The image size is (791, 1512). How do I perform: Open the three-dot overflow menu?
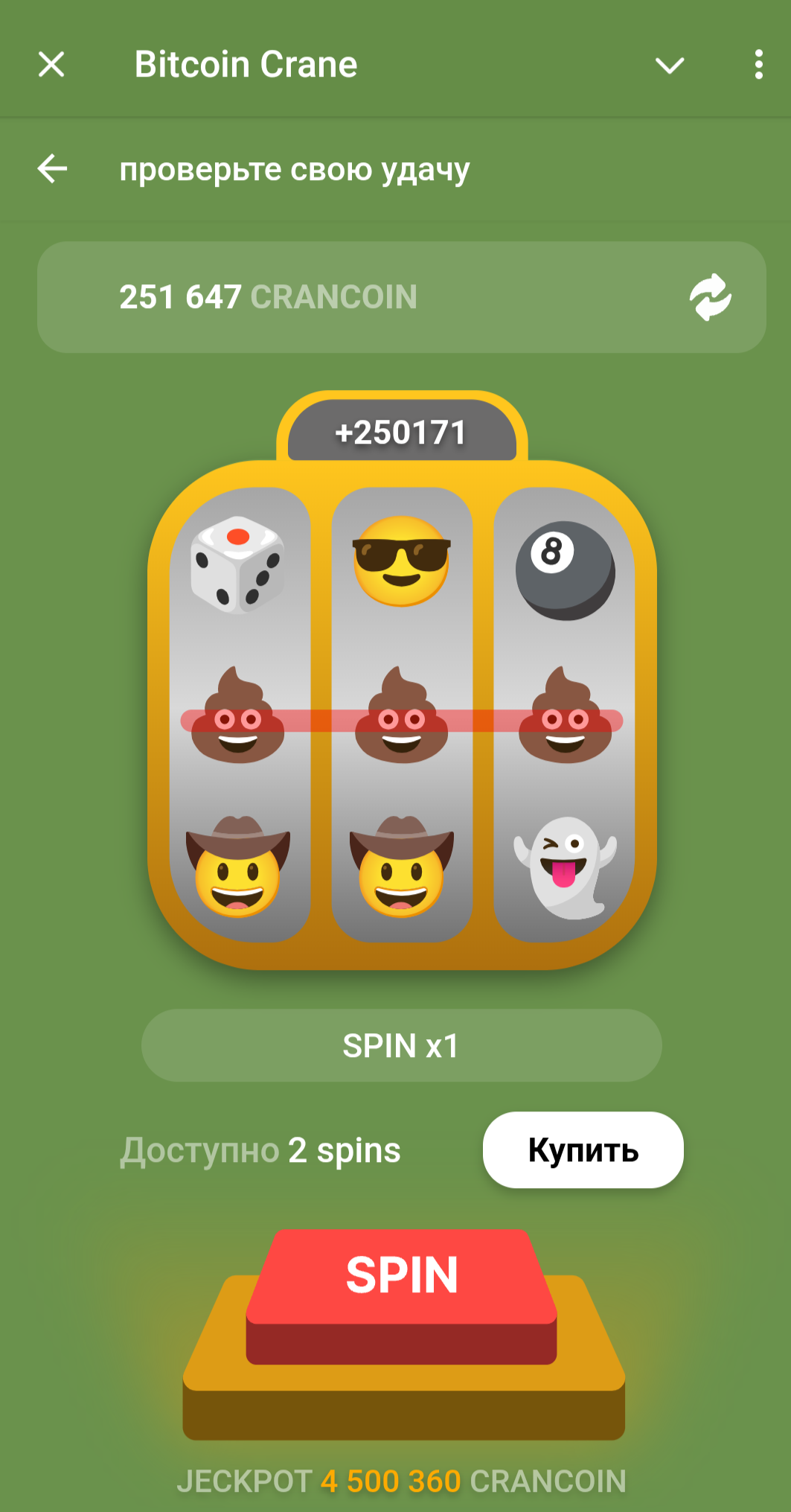(758, 65)
